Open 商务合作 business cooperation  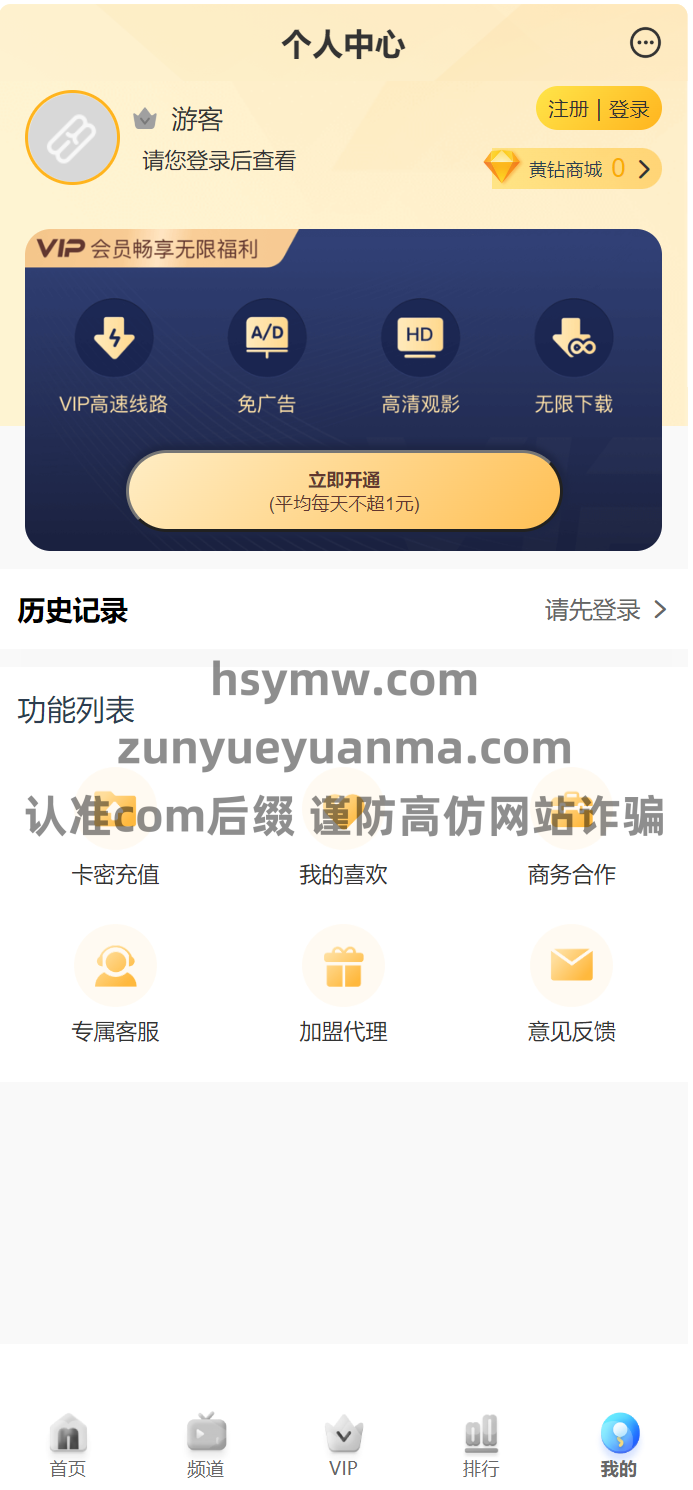point(571,829)
